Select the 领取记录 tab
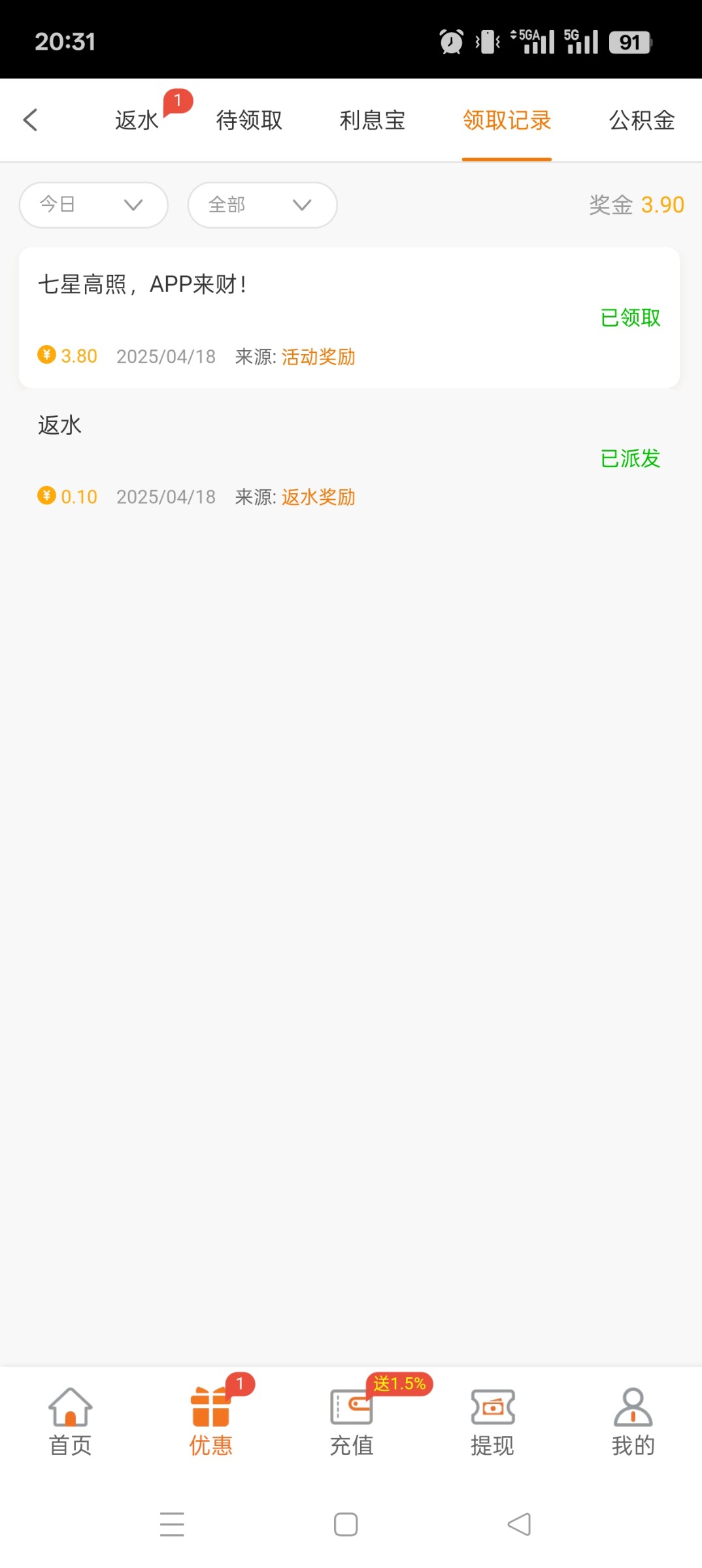This screenshot has height=1568, width=702. 507,121
